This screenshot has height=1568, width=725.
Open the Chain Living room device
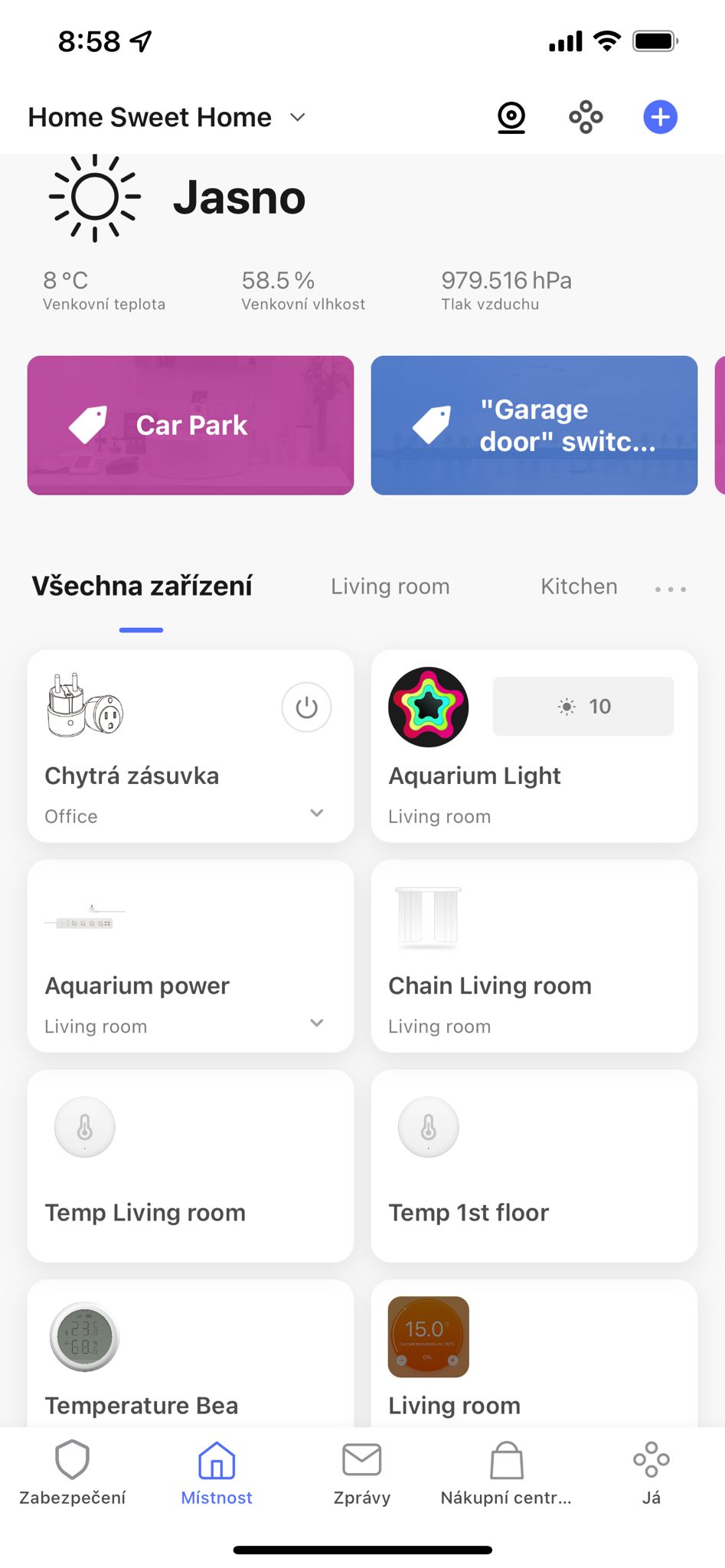click(534, 955)
